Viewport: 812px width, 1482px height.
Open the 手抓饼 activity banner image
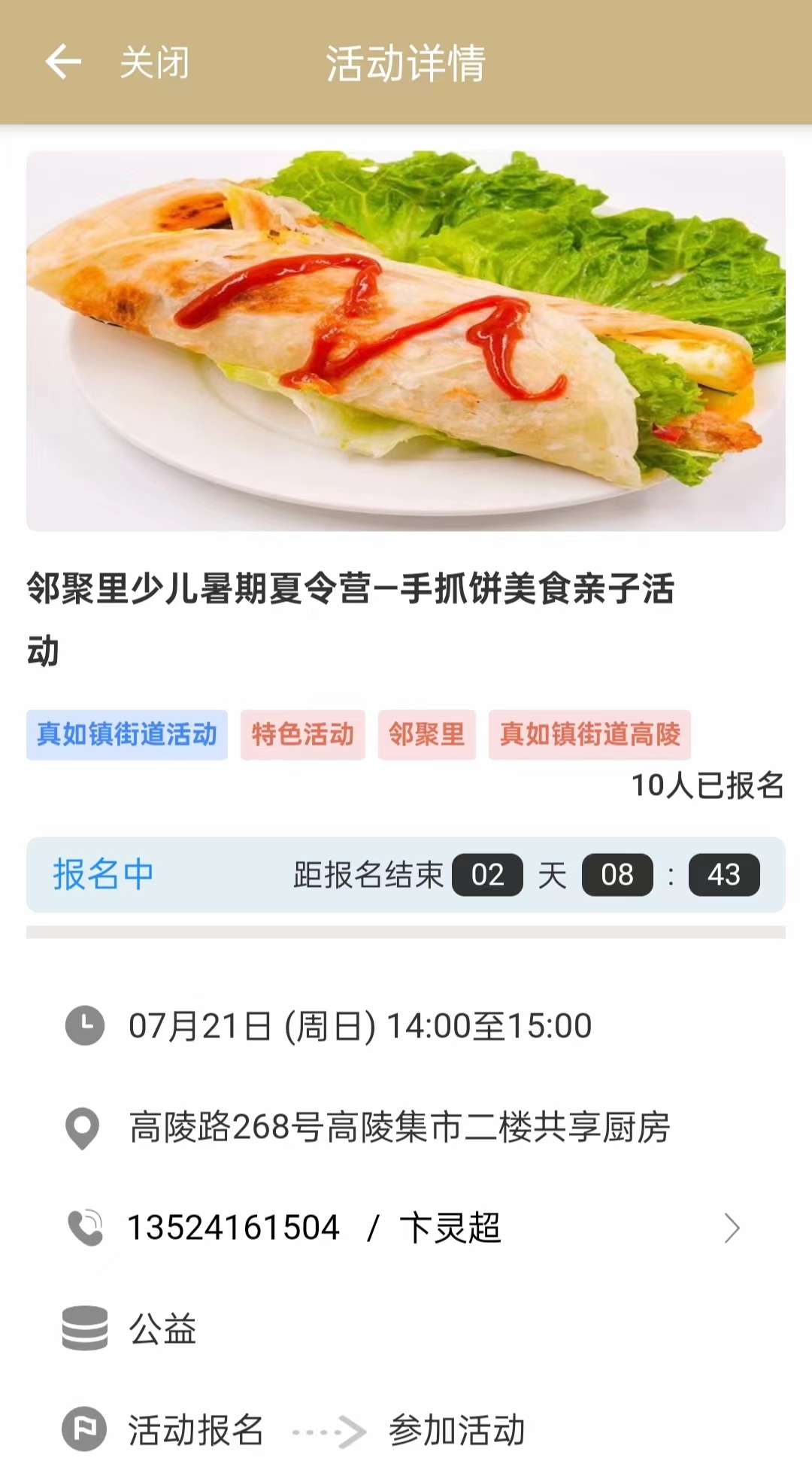(406, 341)
